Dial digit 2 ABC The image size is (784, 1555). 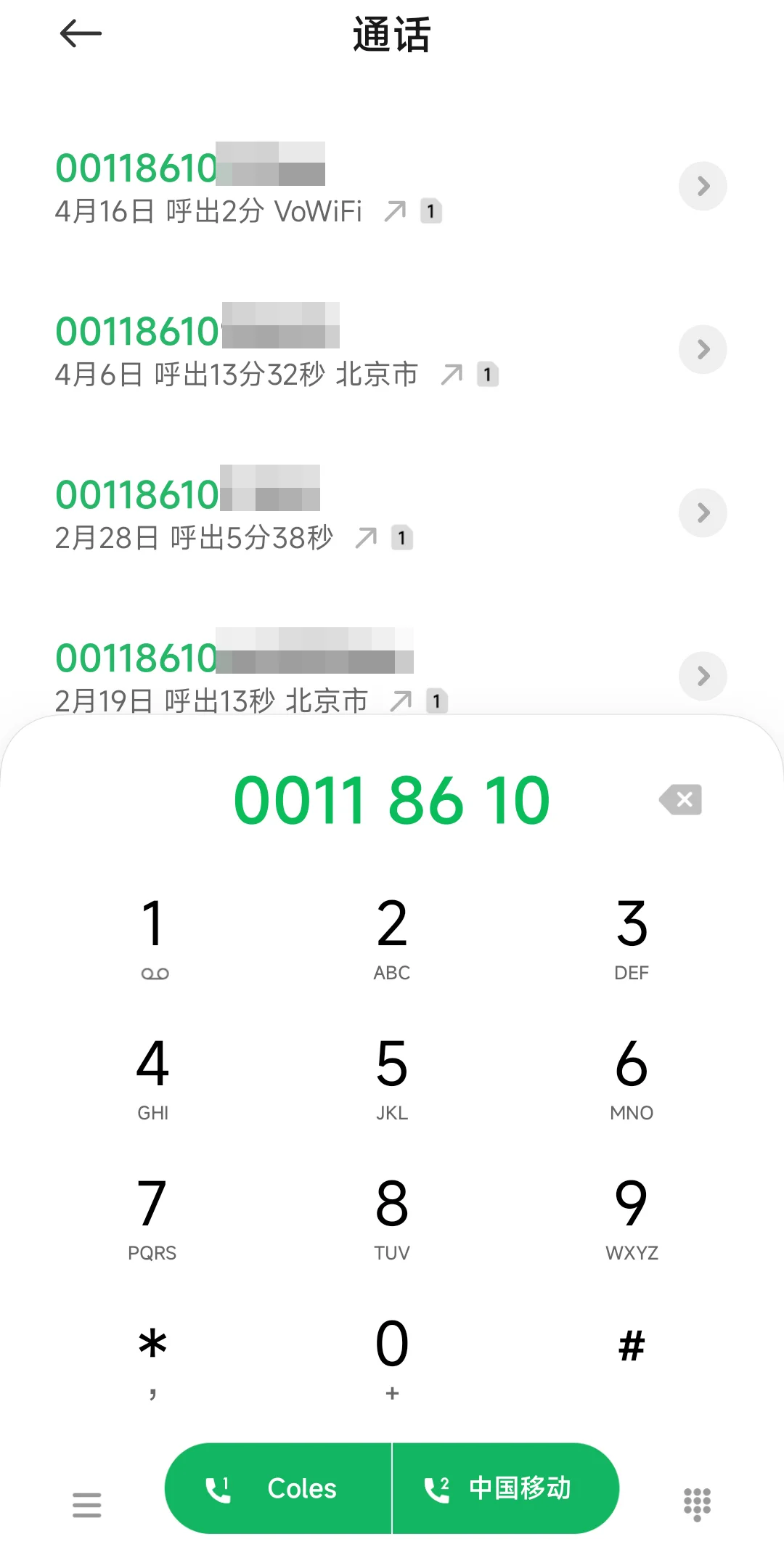click(392, 936)
